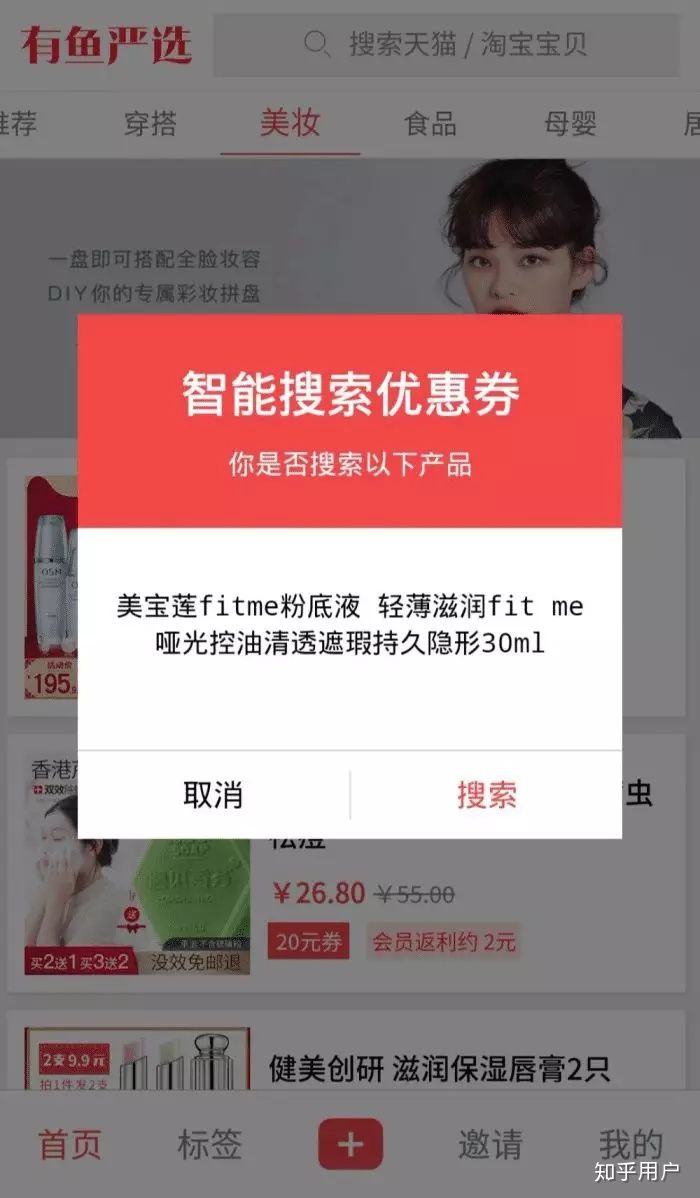The width and height of the screenshot is (700, 1198).
Task: Open the 邀请 bottom tab
Action: 490,1145
